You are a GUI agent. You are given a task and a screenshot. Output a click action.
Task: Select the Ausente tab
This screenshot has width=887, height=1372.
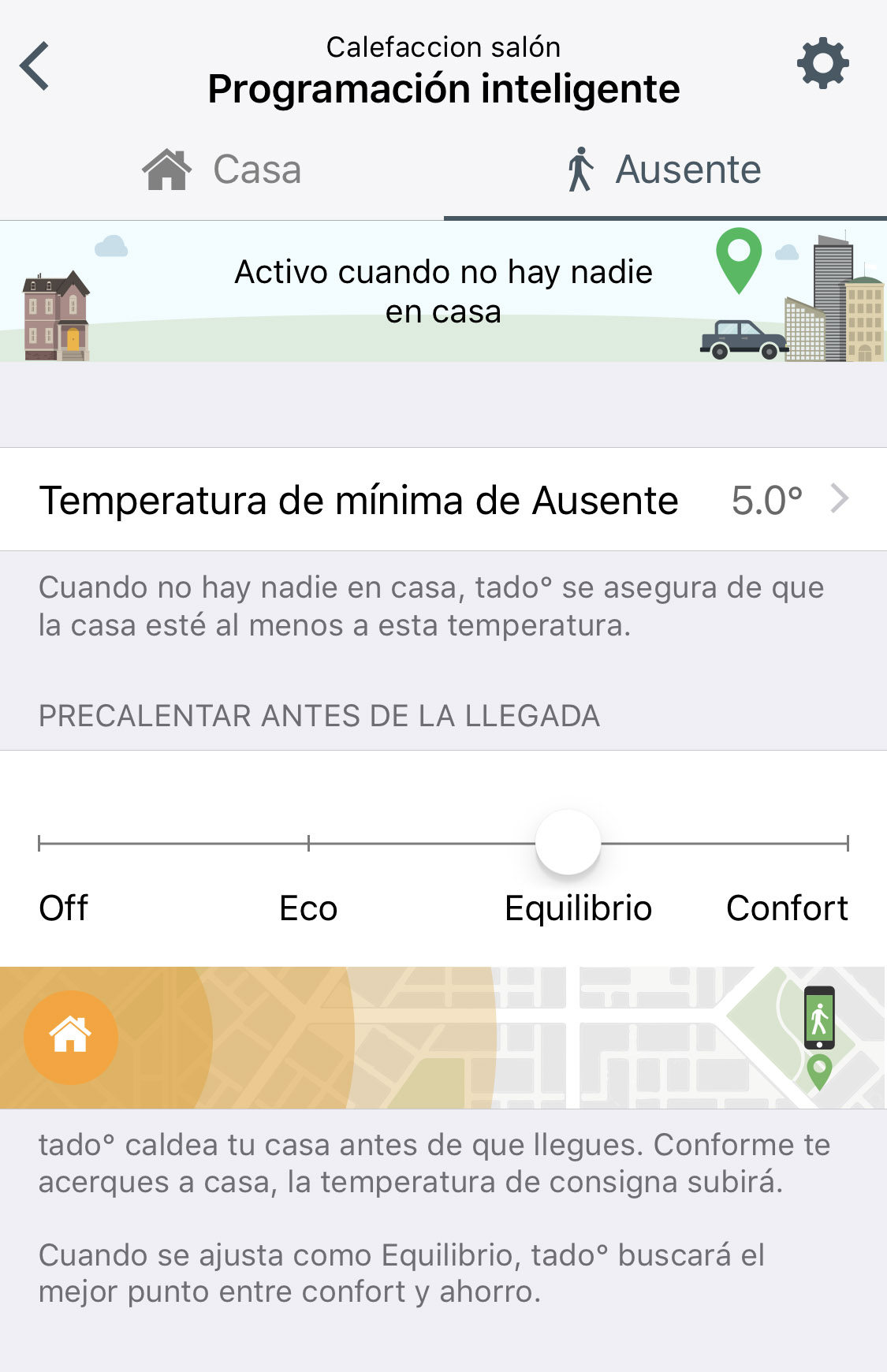[x=664, y=170]
